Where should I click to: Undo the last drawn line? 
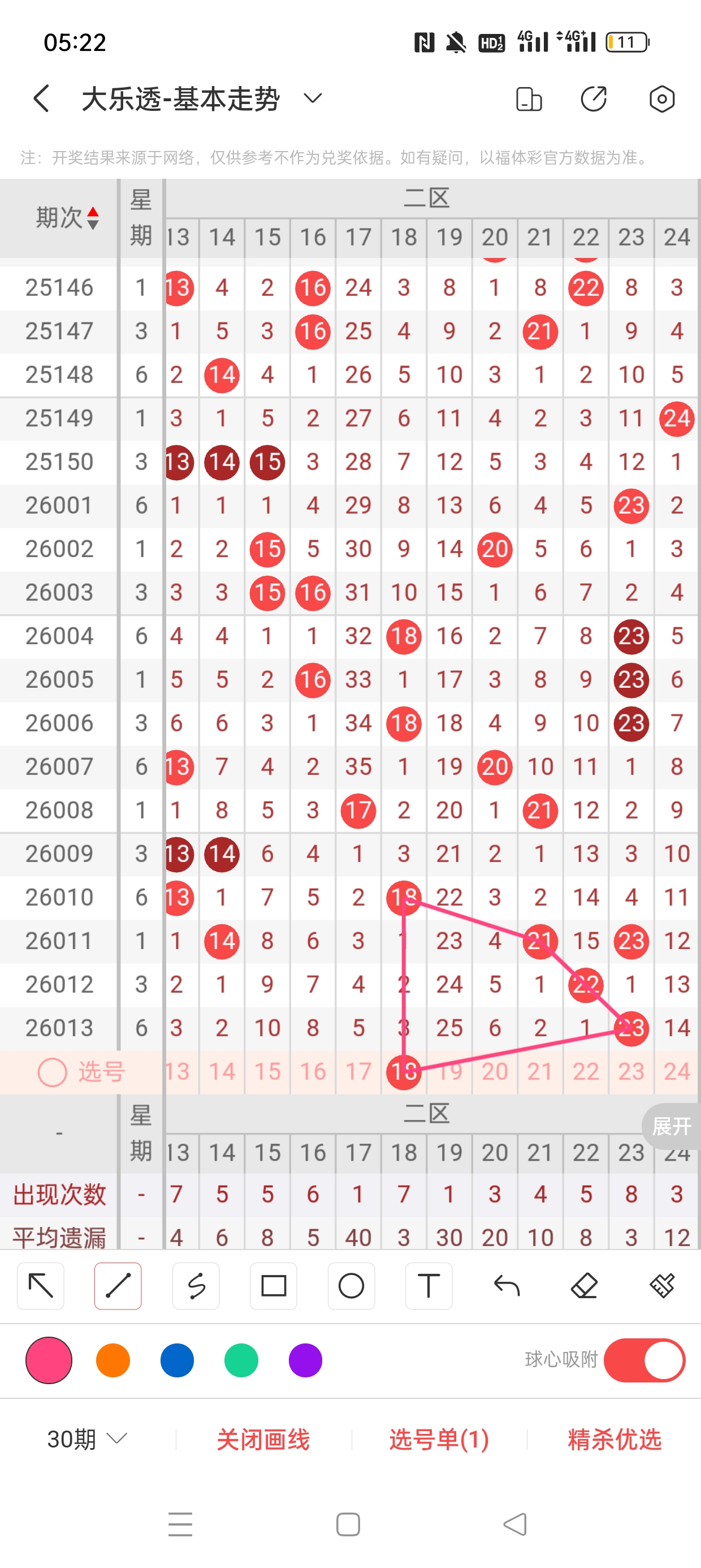[507, 1286]
